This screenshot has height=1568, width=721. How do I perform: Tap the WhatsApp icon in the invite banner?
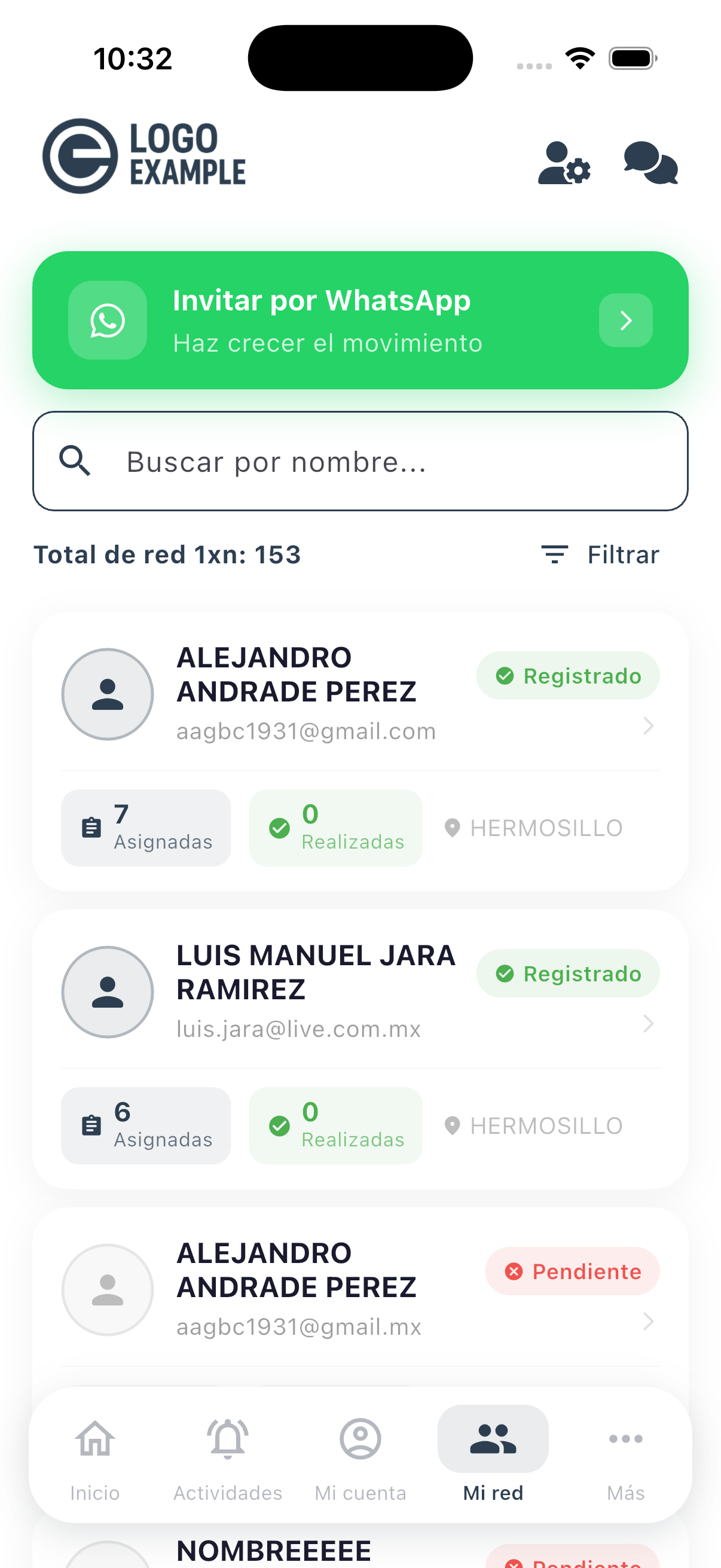click(x=107, y=320)
